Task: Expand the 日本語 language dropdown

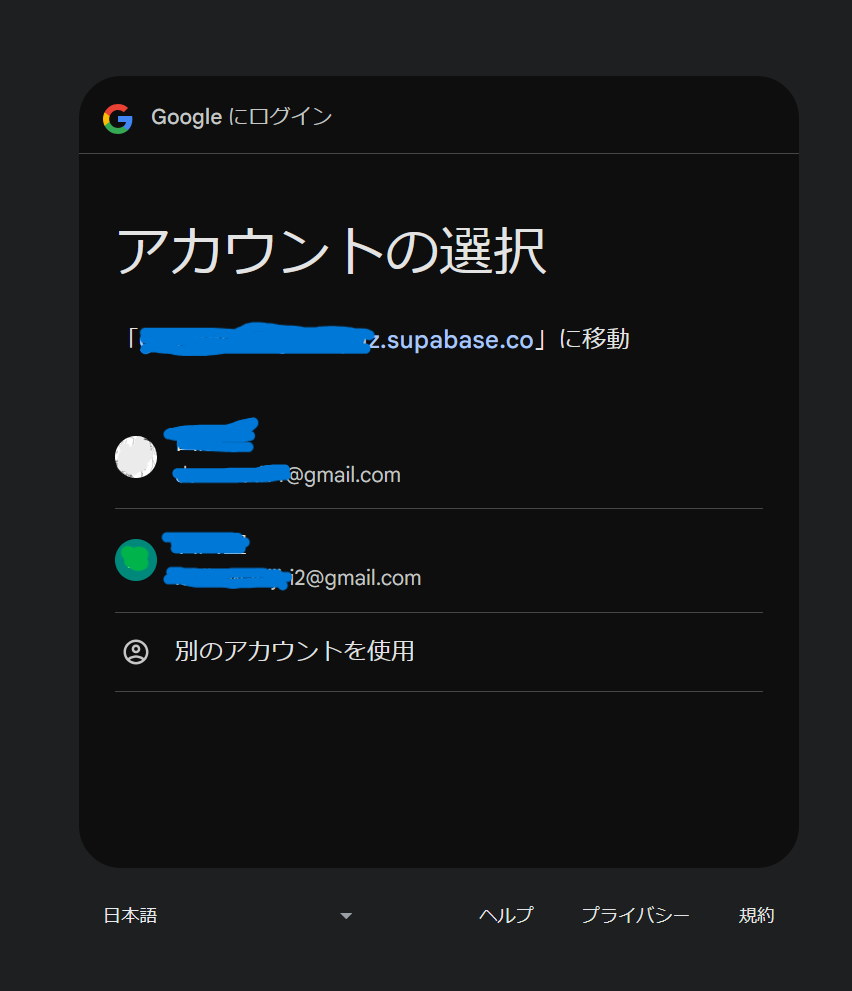Action: (228, 915)
